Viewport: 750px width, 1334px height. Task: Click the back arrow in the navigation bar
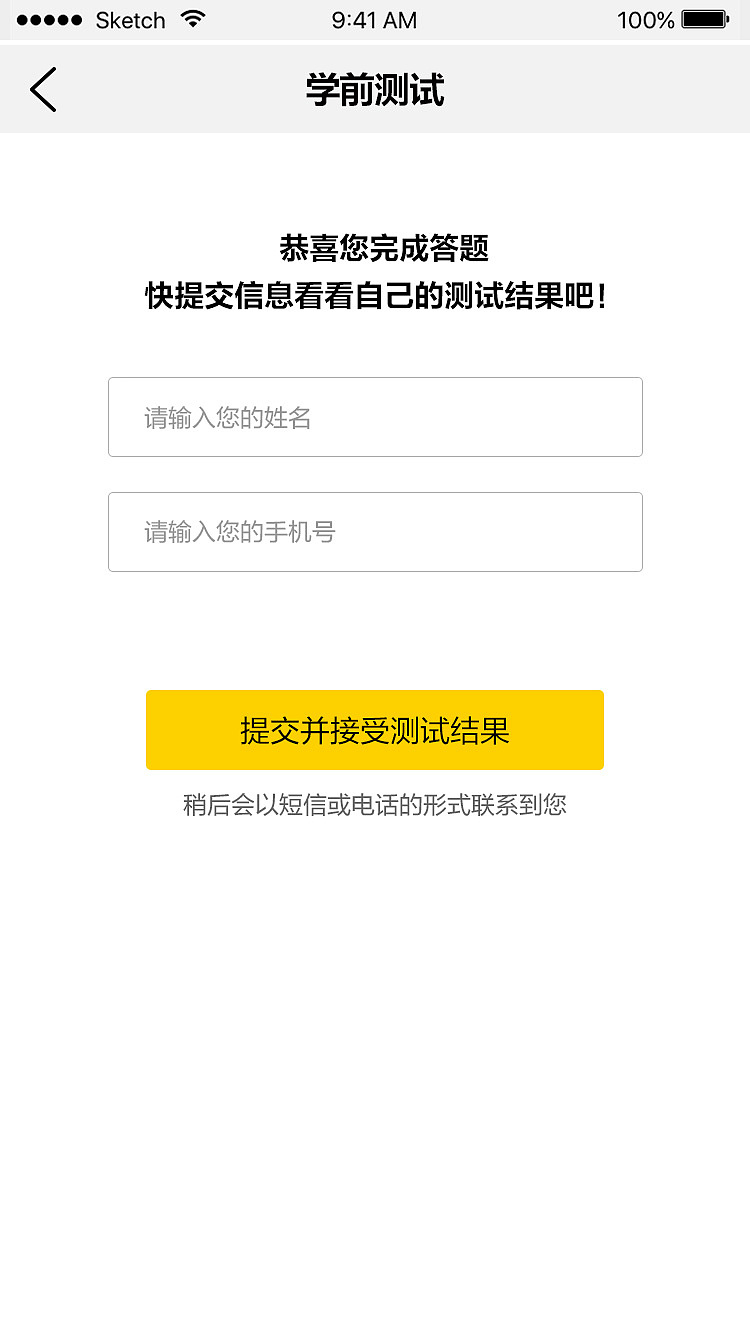42,90
